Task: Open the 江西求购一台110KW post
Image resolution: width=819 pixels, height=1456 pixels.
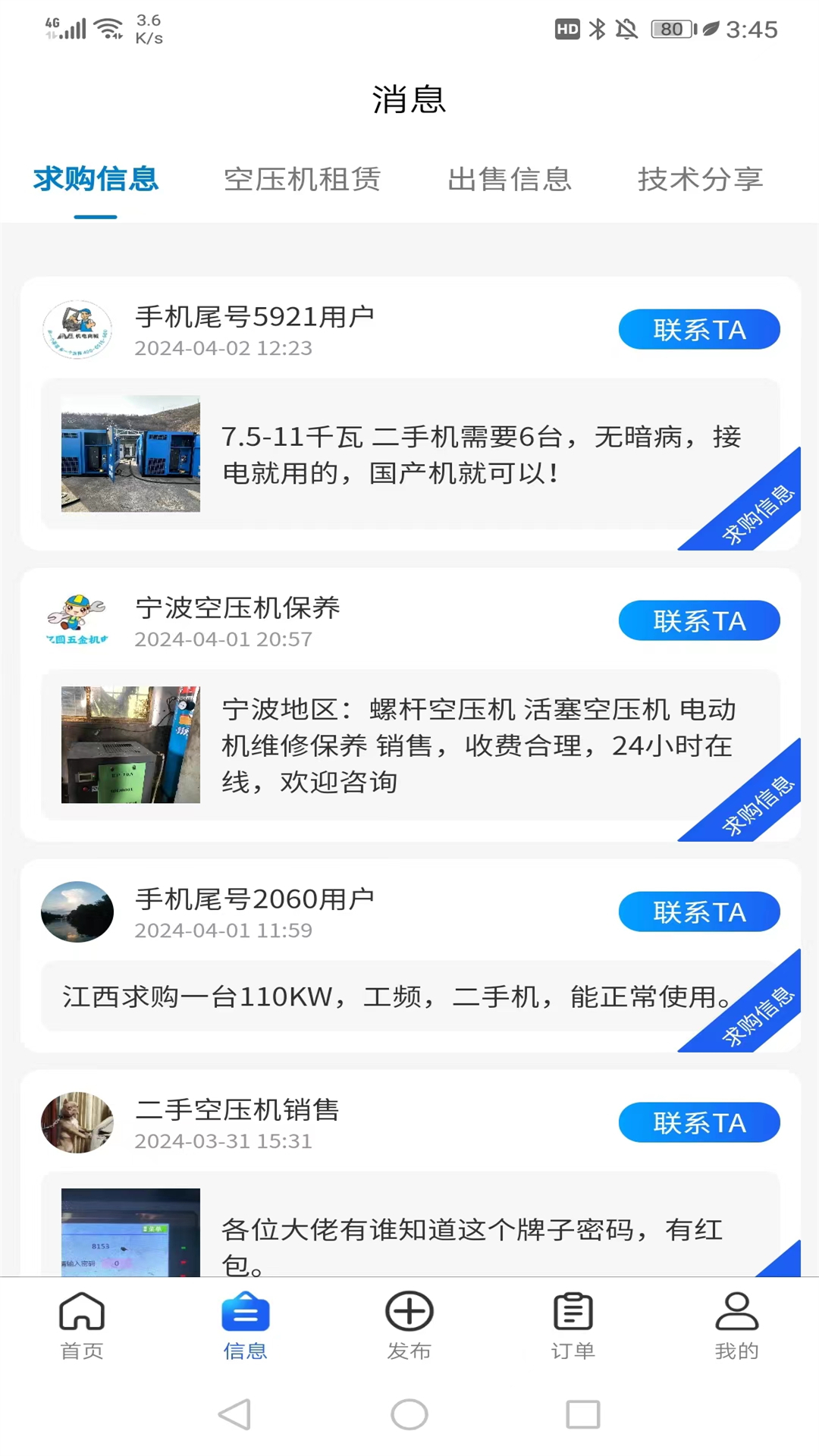Action: click(x=394, y=996)
